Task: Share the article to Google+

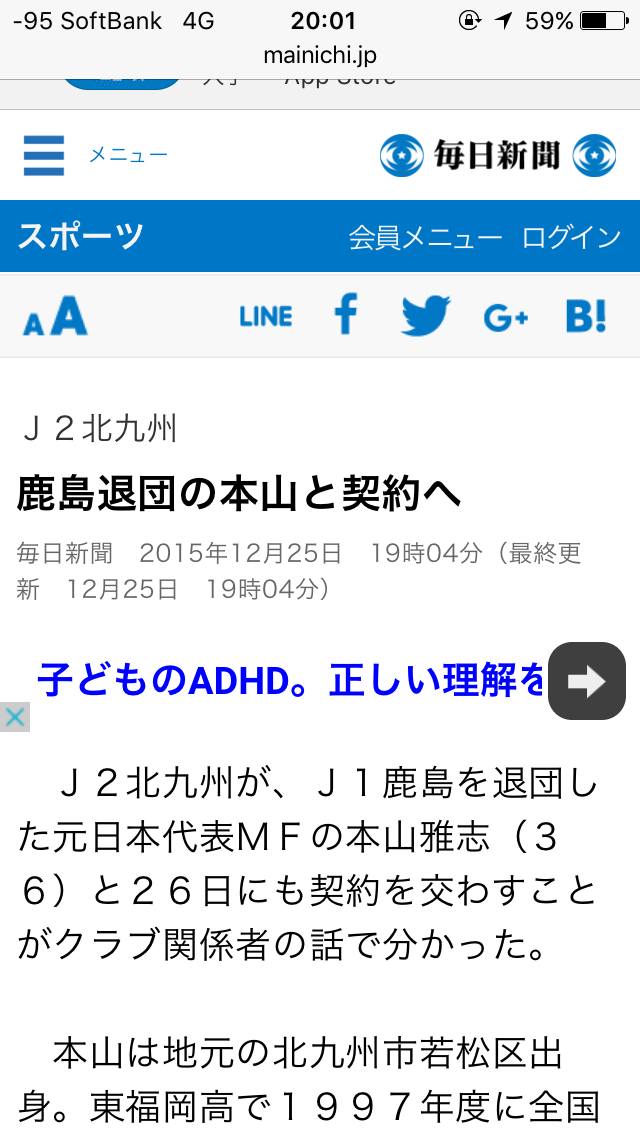Action: (505, 318)
